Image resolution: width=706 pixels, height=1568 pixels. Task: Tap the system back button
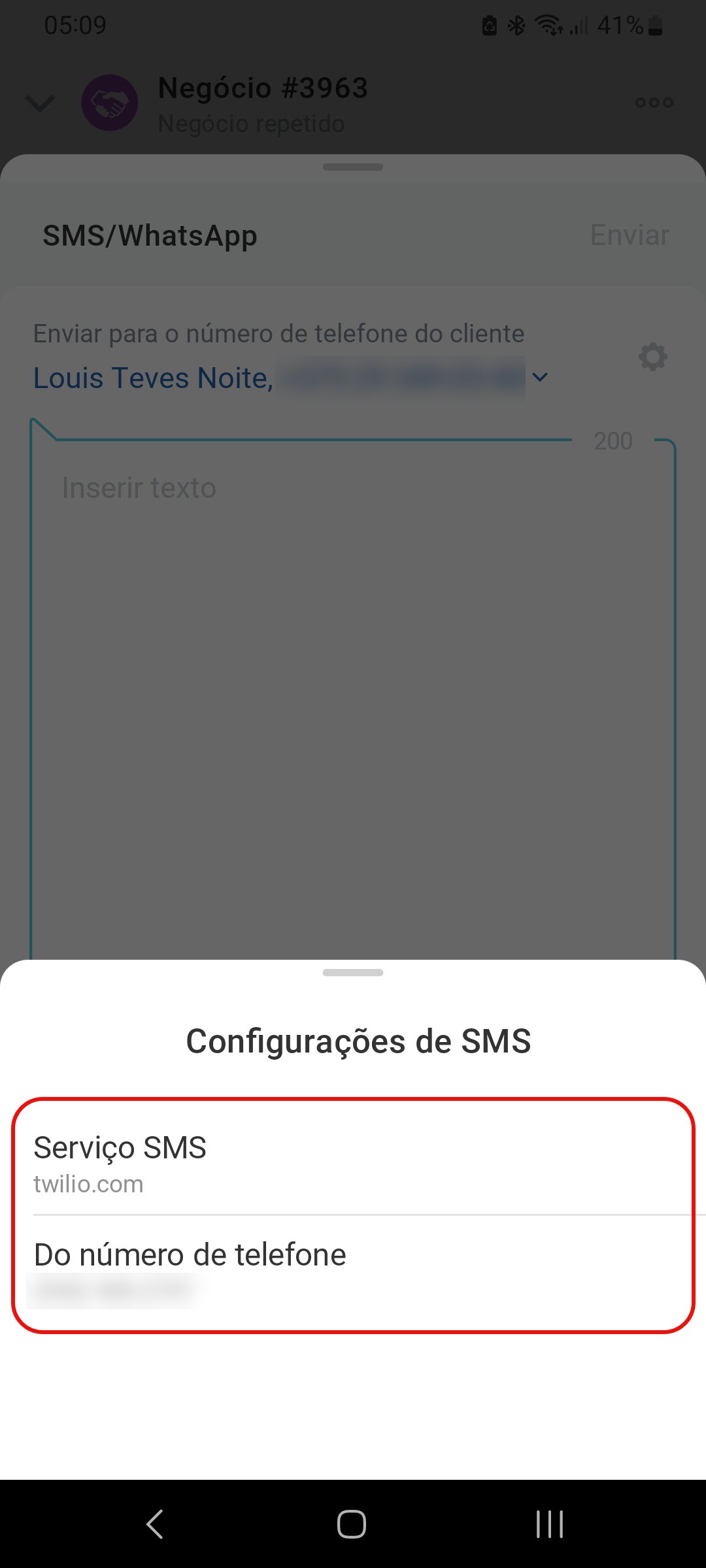tap(155, 1524)
